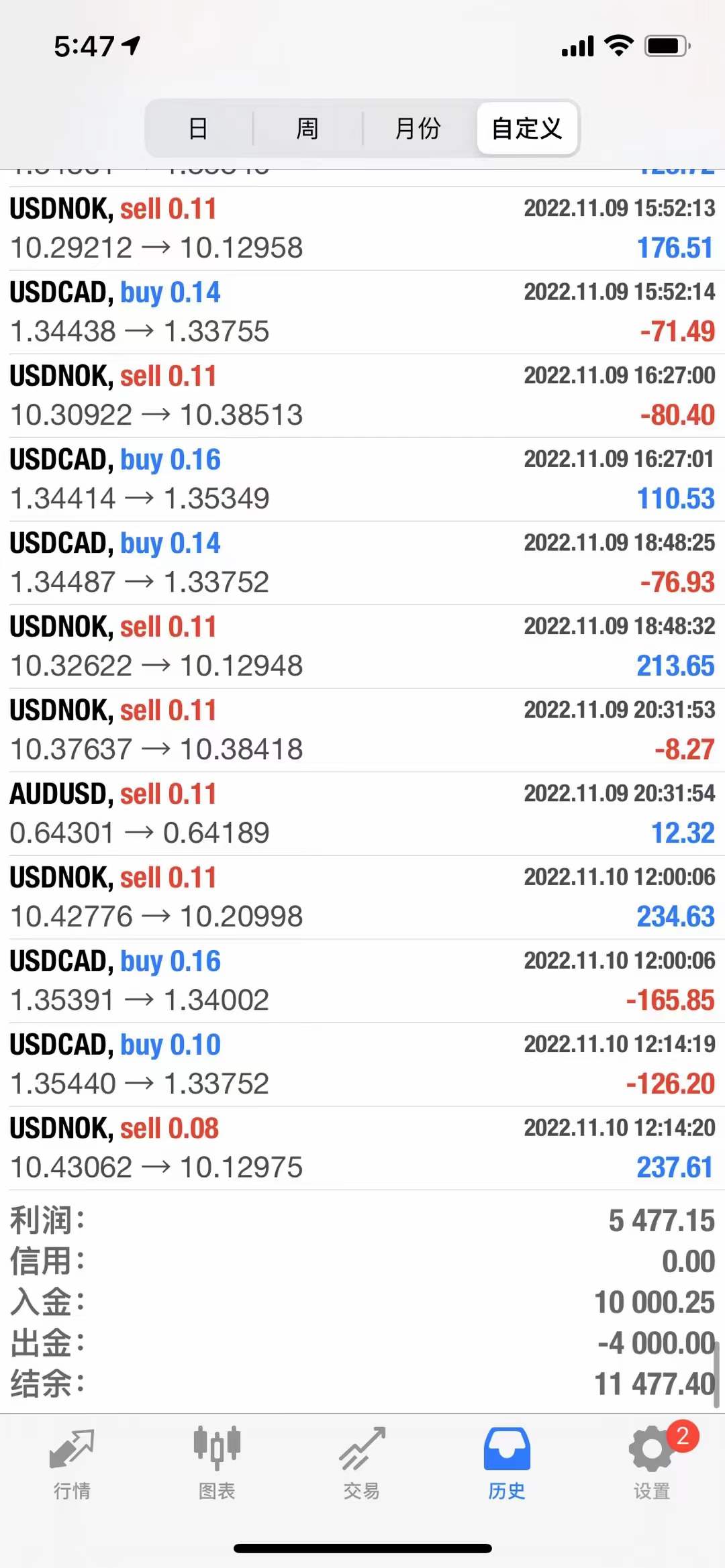Viewport: 725px width, 1568px height.
Task: Select the 周 (week) period filter
Action: (x=307, y=128)
